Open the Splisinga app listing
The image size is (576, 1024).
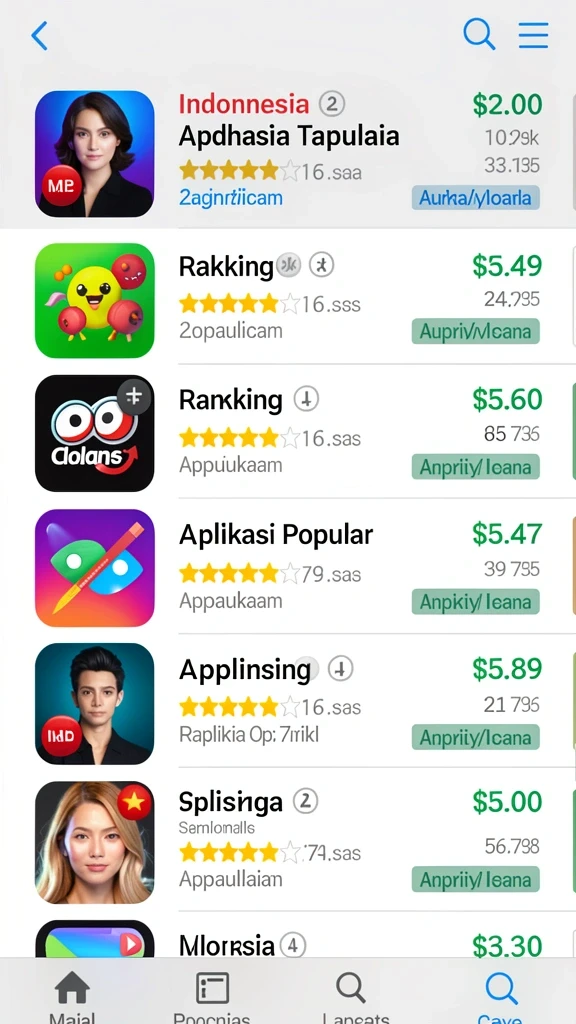[288, 842]
